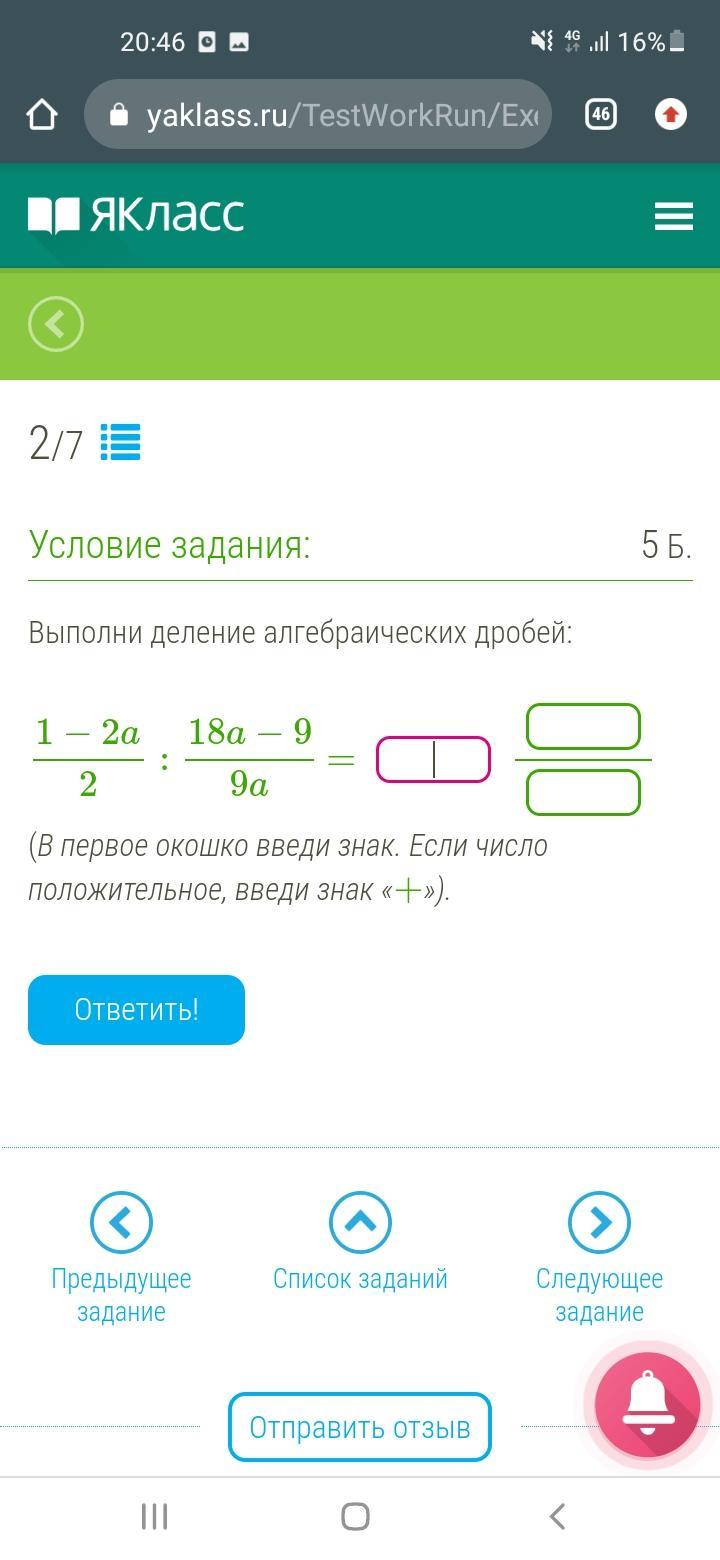The image size is (720, 1560).
Task: Open the browser tab switcher
Action: tap(600, 115)
